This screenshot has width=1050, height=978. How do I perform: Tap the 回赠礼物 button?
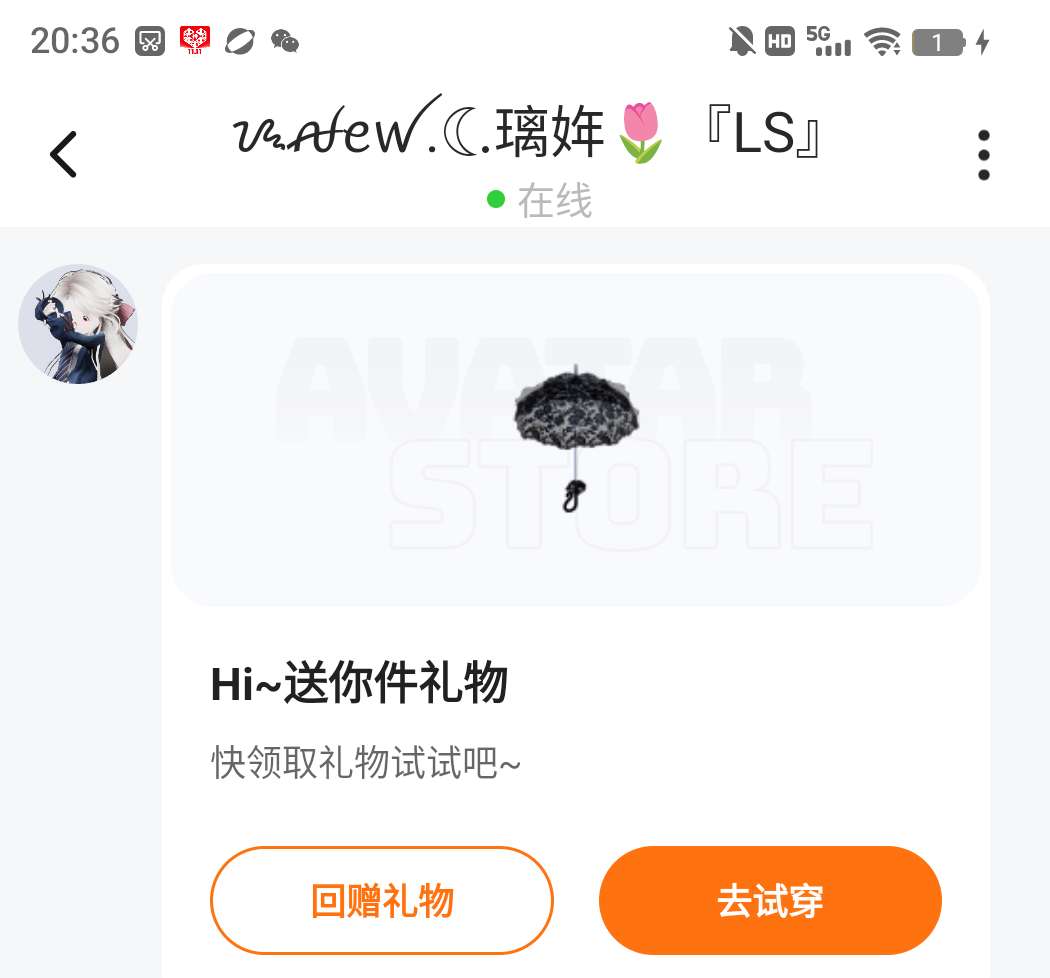point(381,900)
